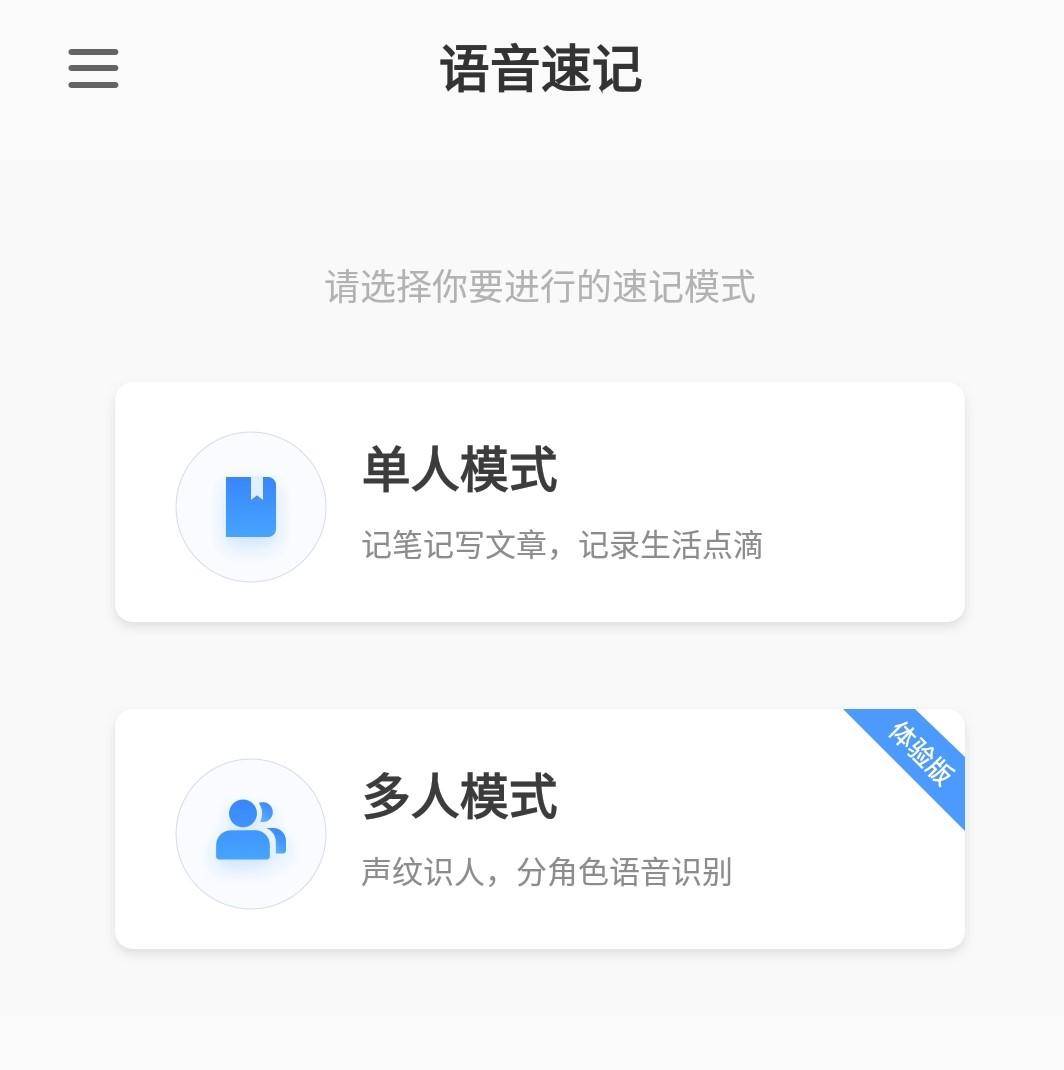Click the light blue circle around the notebook icon
Screen dimensions: 1064x1070
(x=251, y=506)
